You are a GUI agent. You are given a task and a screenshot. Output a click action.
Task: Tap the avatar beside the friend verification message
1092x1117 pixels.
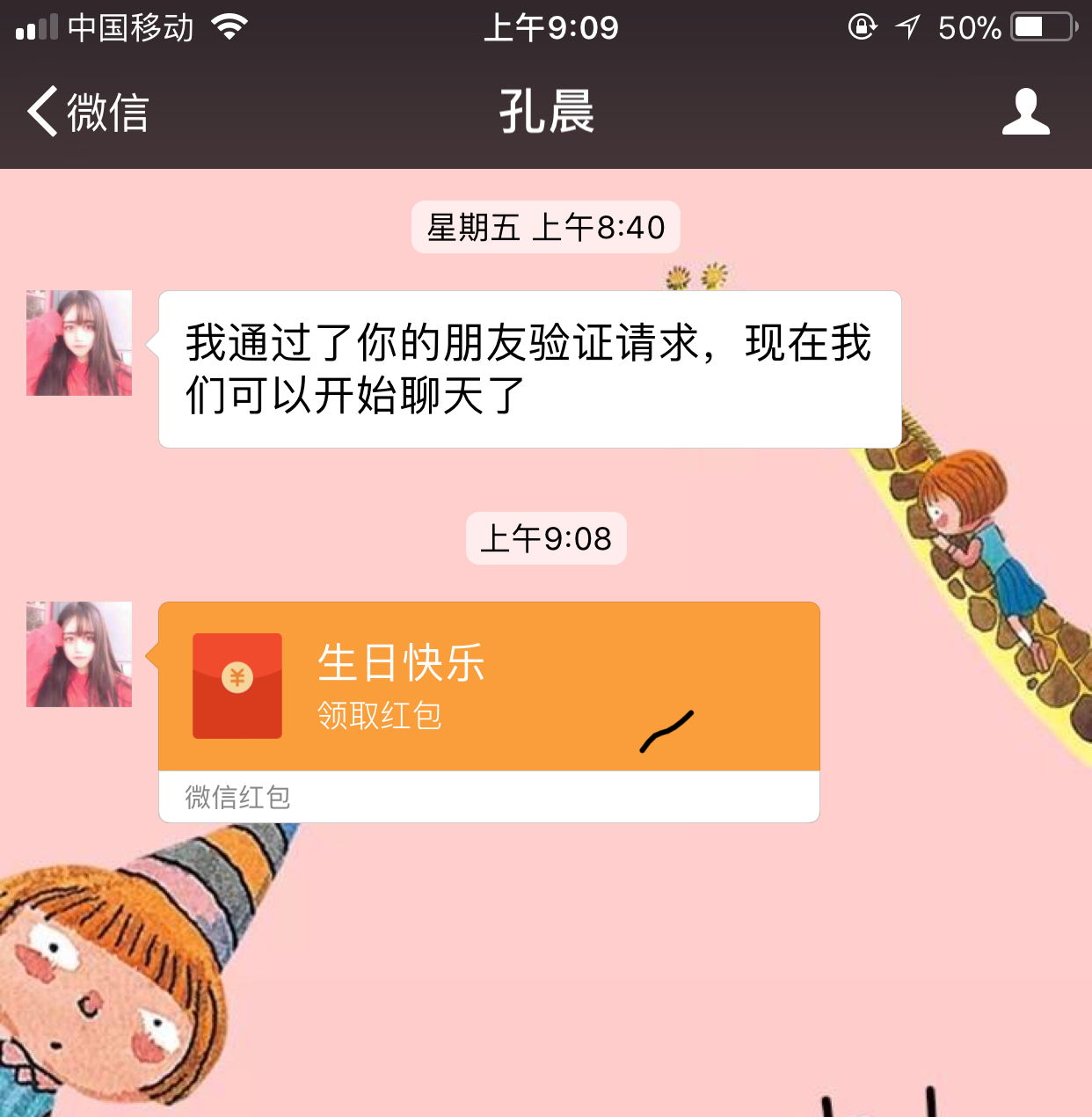click(79, 343)
